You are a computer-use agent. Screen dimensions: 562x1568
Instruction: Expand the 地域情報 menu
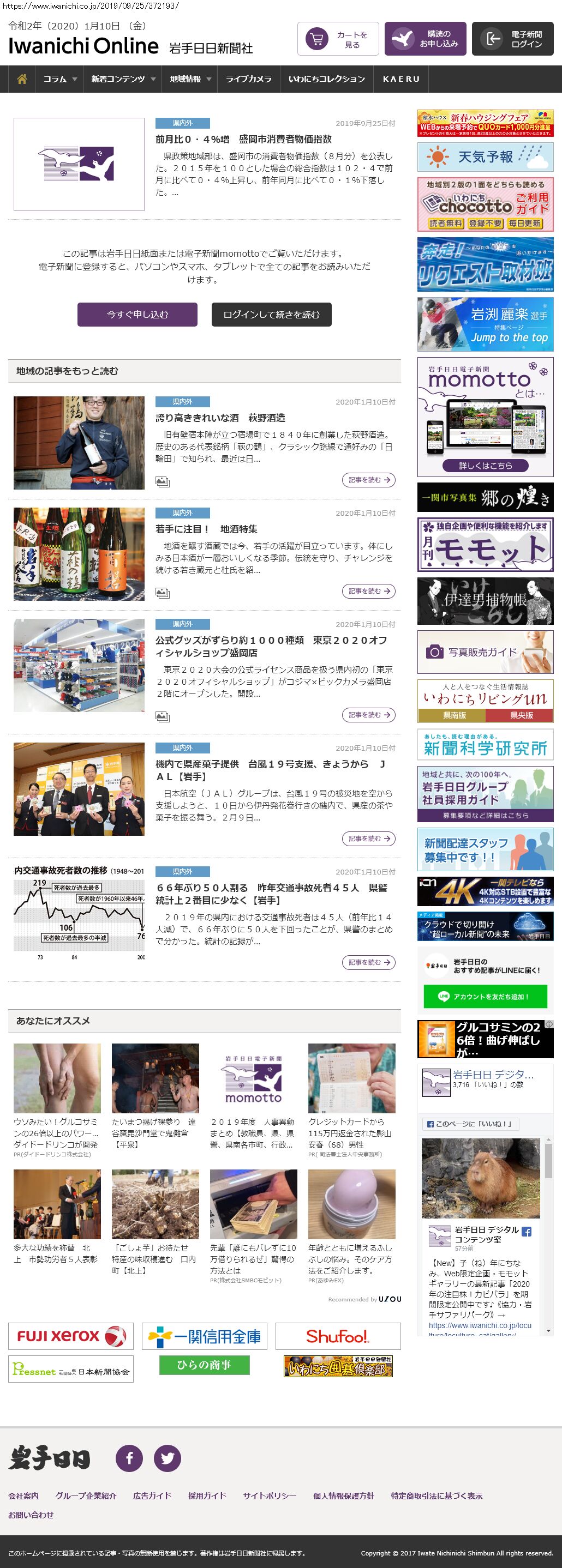(x=189, y=79)
